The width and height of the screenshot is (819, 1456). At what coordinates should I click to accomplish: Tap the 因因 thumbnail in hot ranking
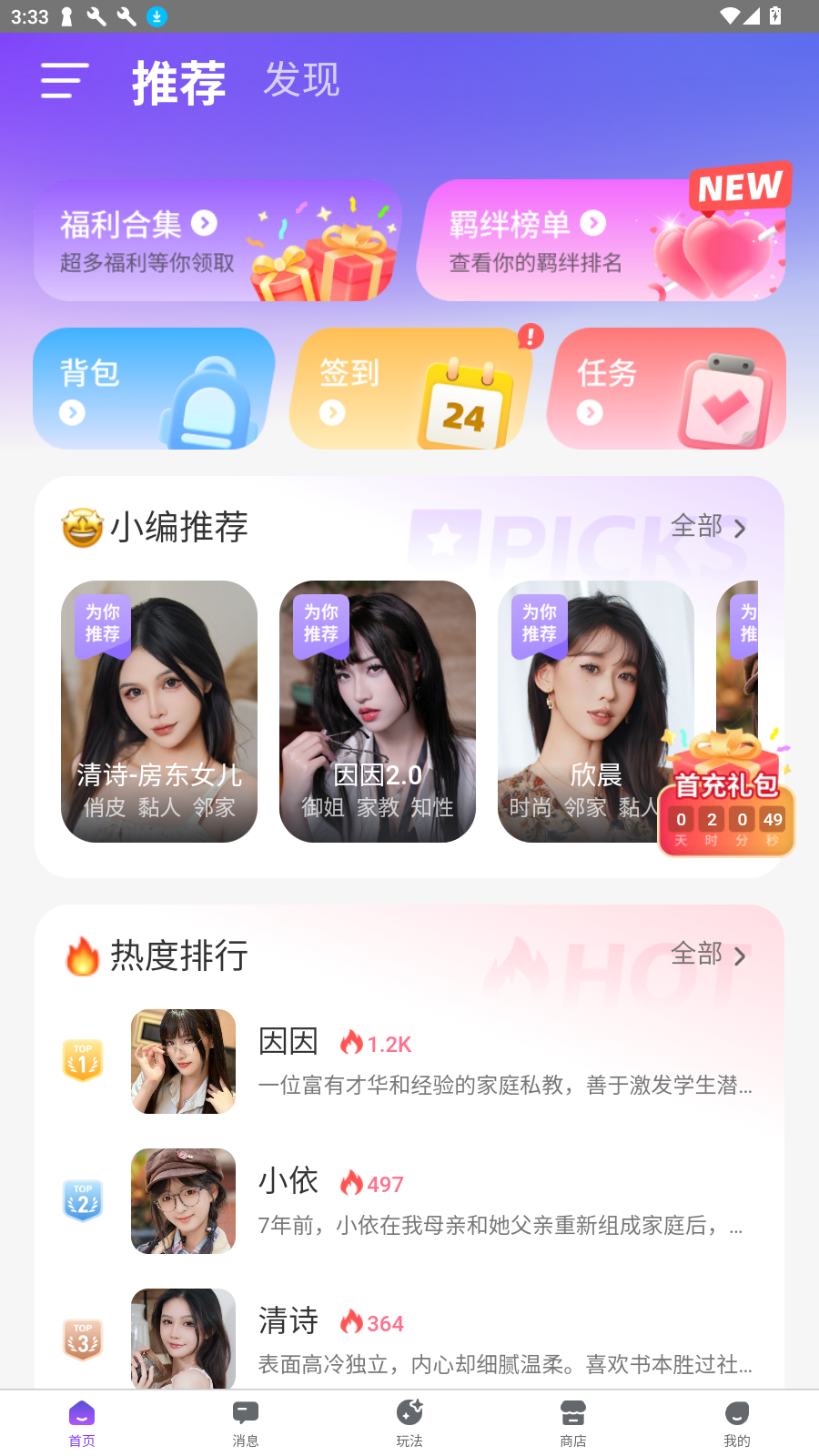point(182,1061)
